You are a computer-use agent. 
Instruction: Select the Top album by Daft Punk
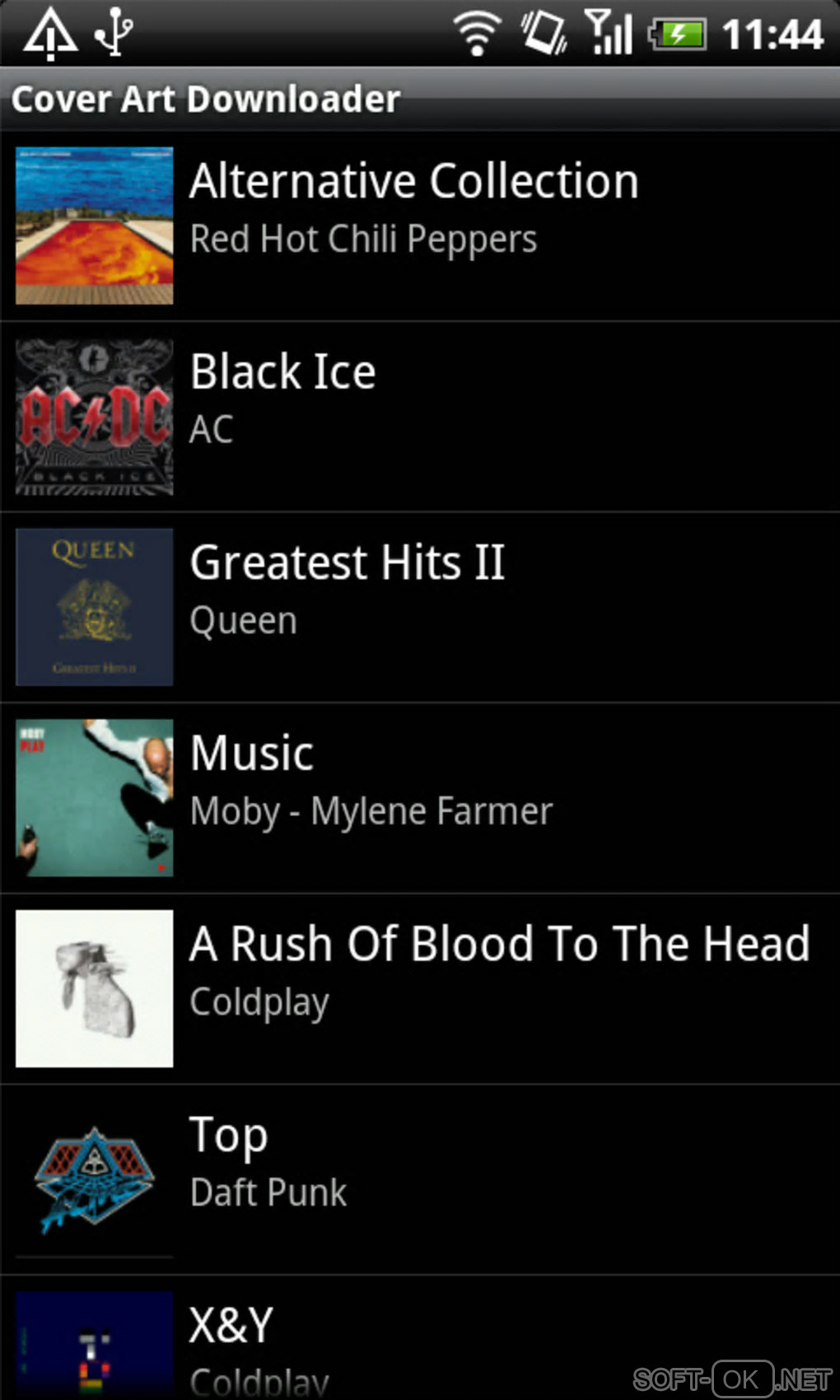click(420, 1178)
